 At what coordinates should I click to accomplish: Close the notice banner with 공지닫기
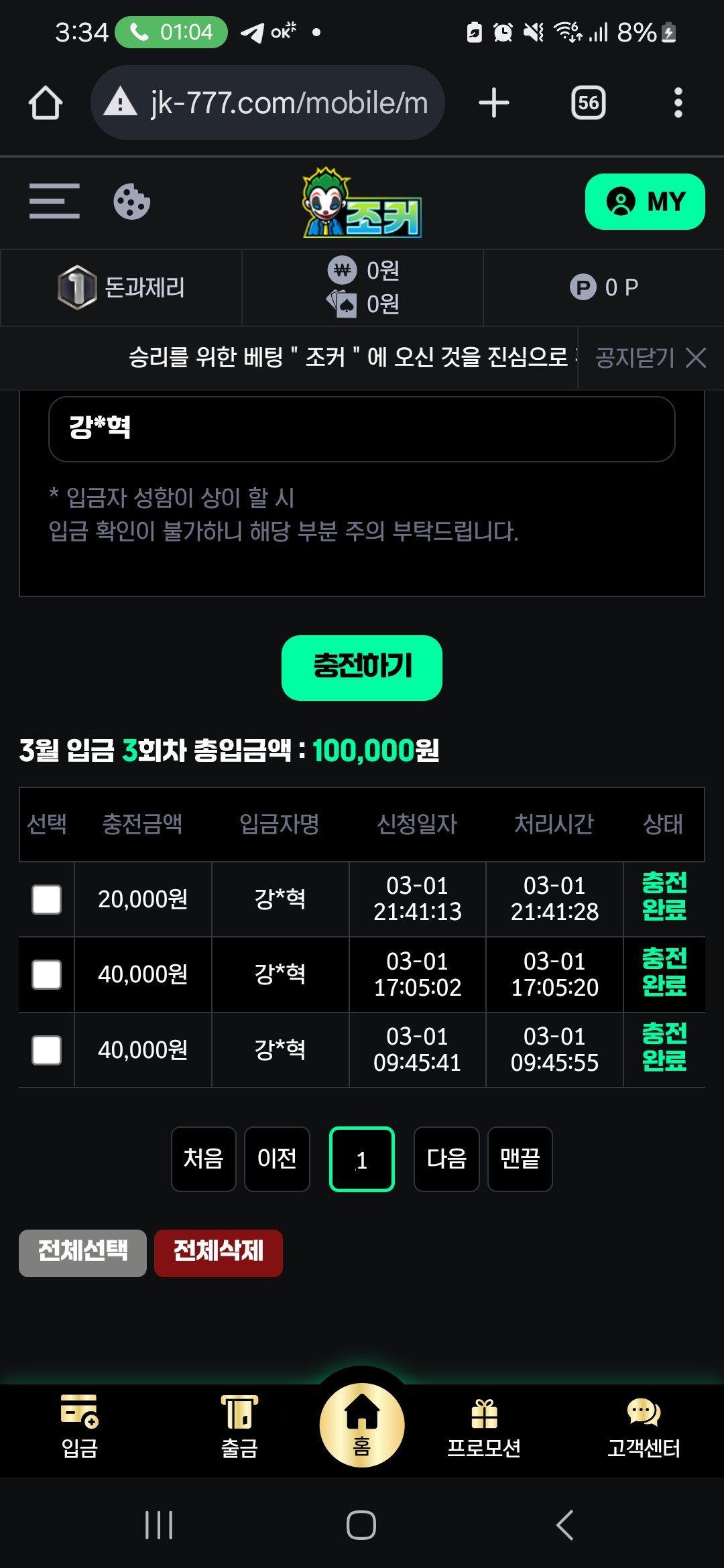coord(650,358)
